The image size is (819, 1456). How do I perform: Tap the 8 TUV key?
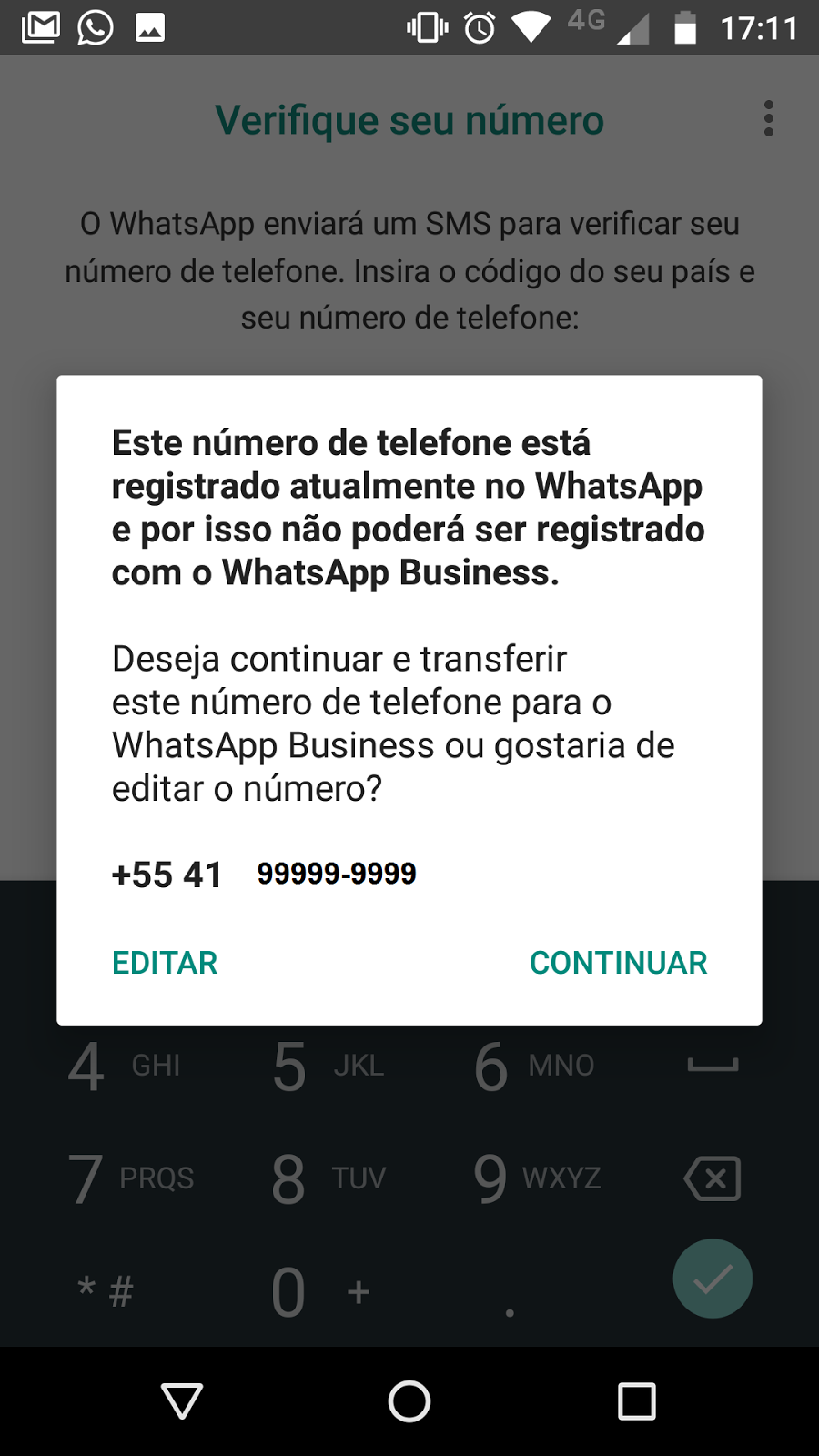click(328, 1179)
